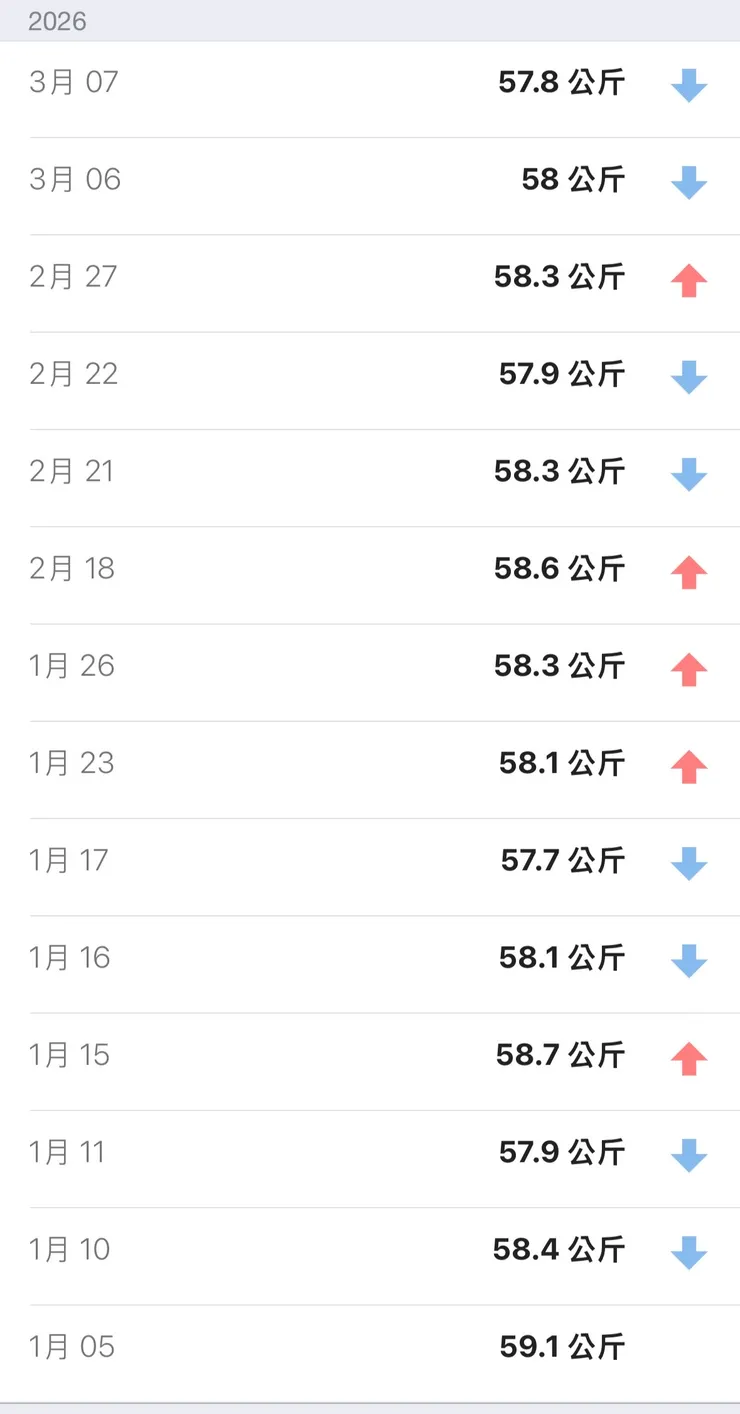The width and height of the screenshot is (740, 1414).
Task: Select the 3月 06 record of 58 公斤
Action: point(370,180)
